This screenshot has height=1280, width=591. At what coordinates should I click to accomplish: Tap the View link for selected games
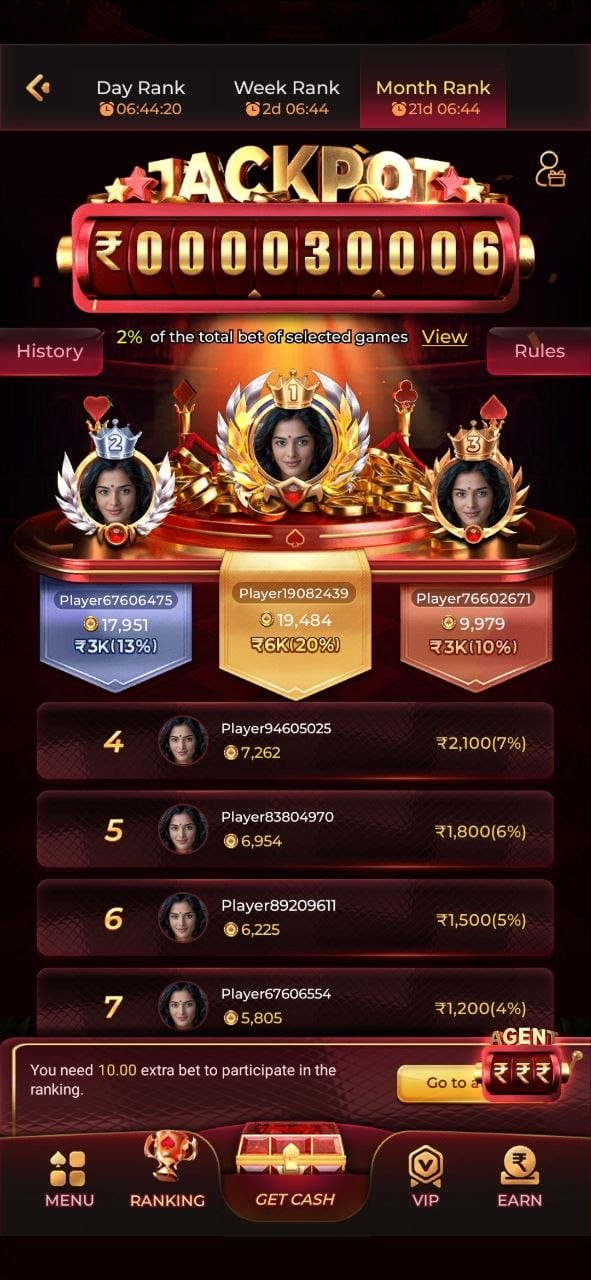tap(445, 337)
